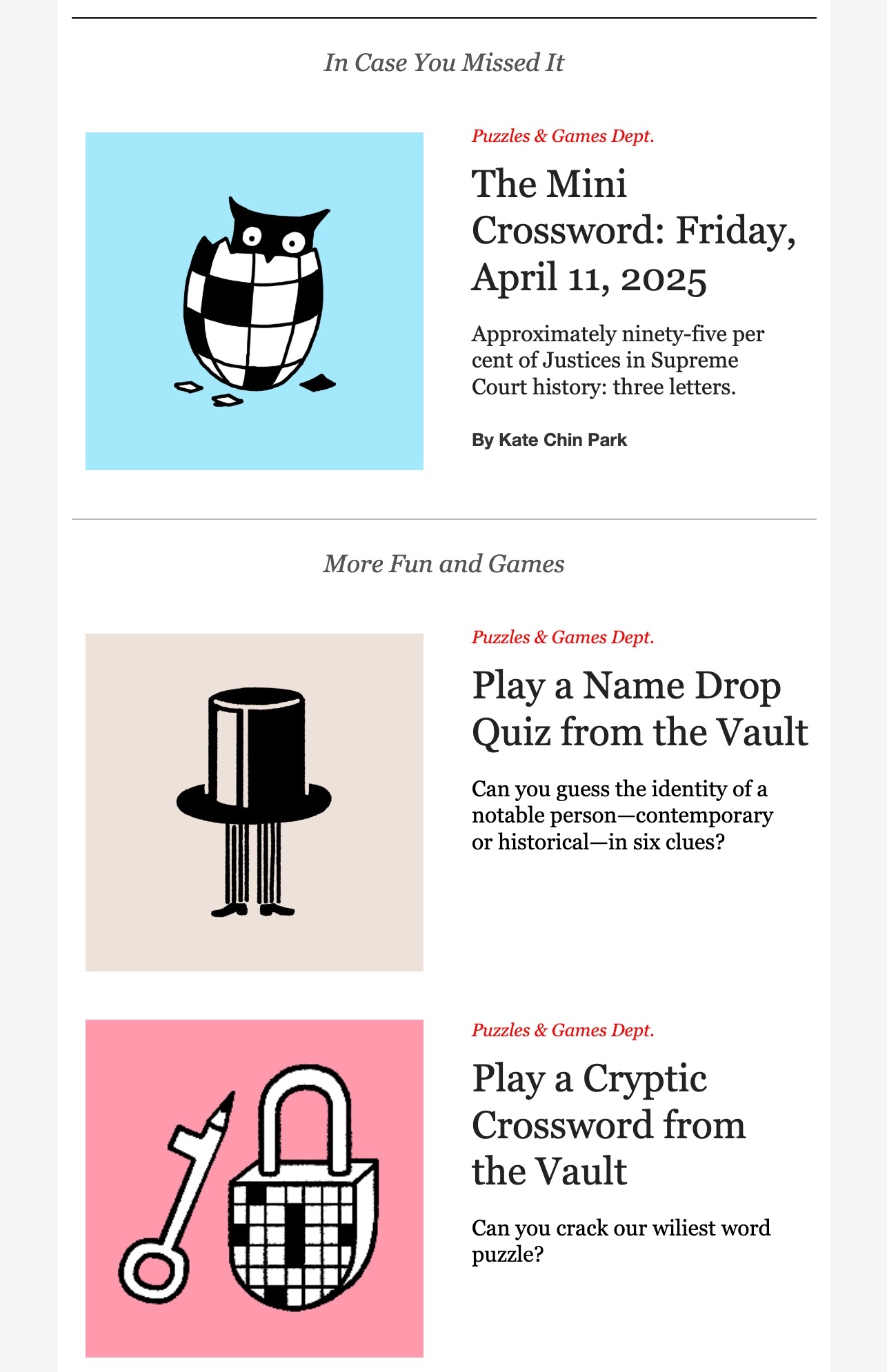Open Play a Cryptic Crossword from the Vault

coord(608,1124)
